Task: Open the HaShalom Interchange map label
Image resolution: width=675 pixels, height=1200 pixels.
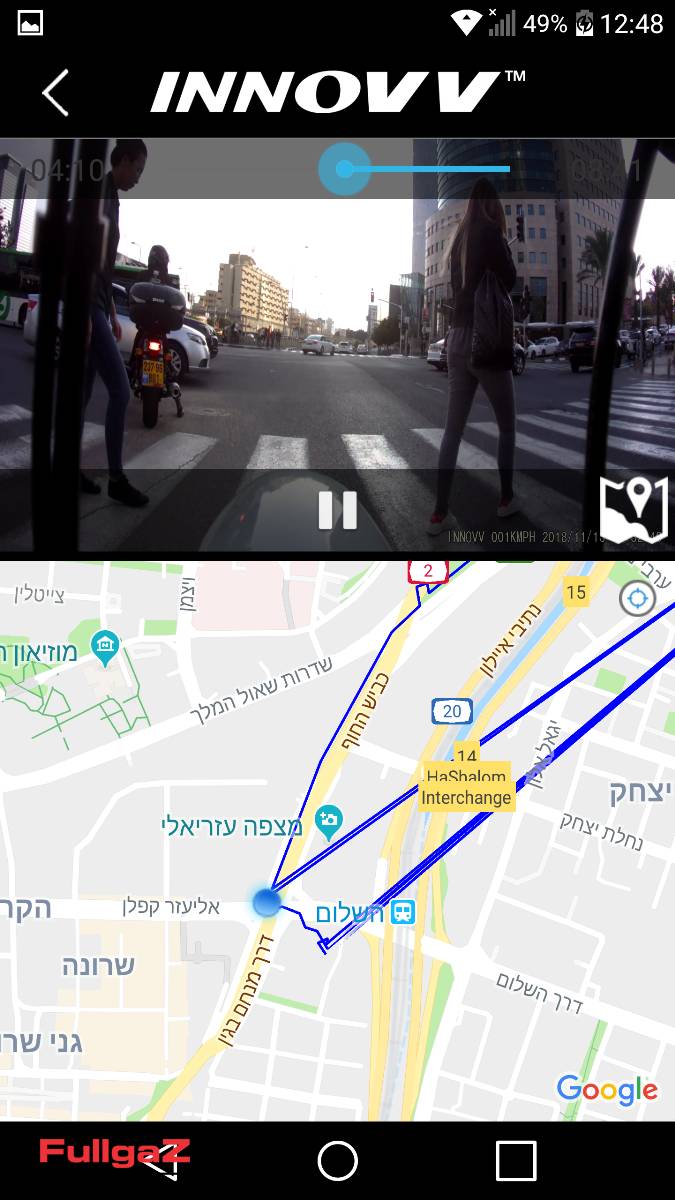Action: tap(466, 787)
